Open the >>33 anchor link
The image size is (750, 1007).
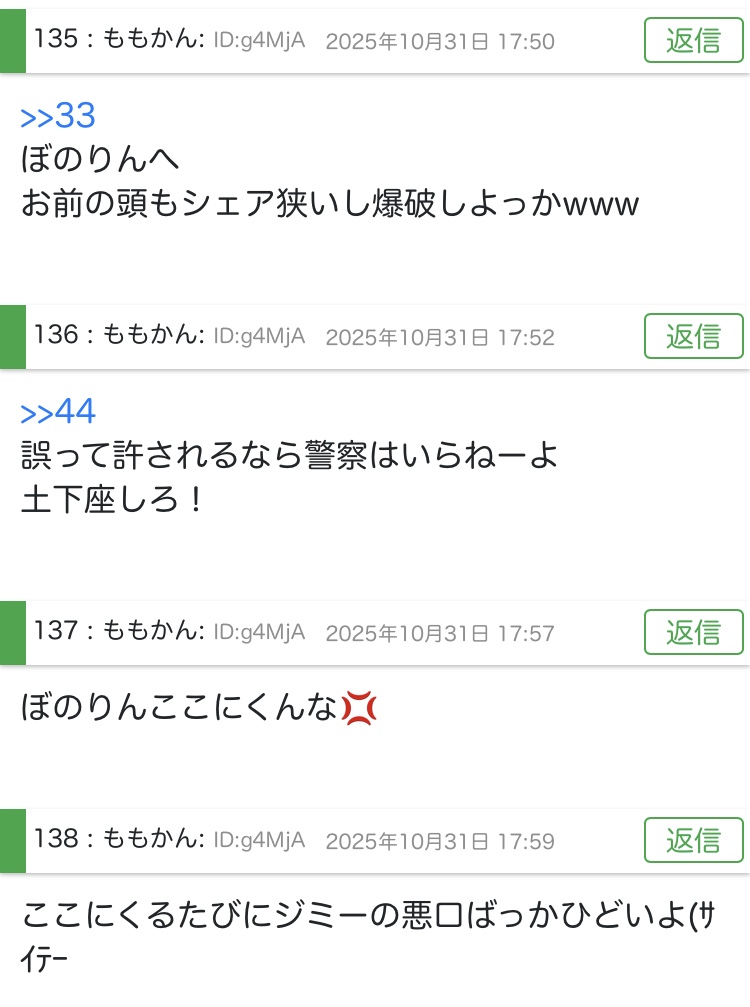pyautogui.click(x=58, y=117)
